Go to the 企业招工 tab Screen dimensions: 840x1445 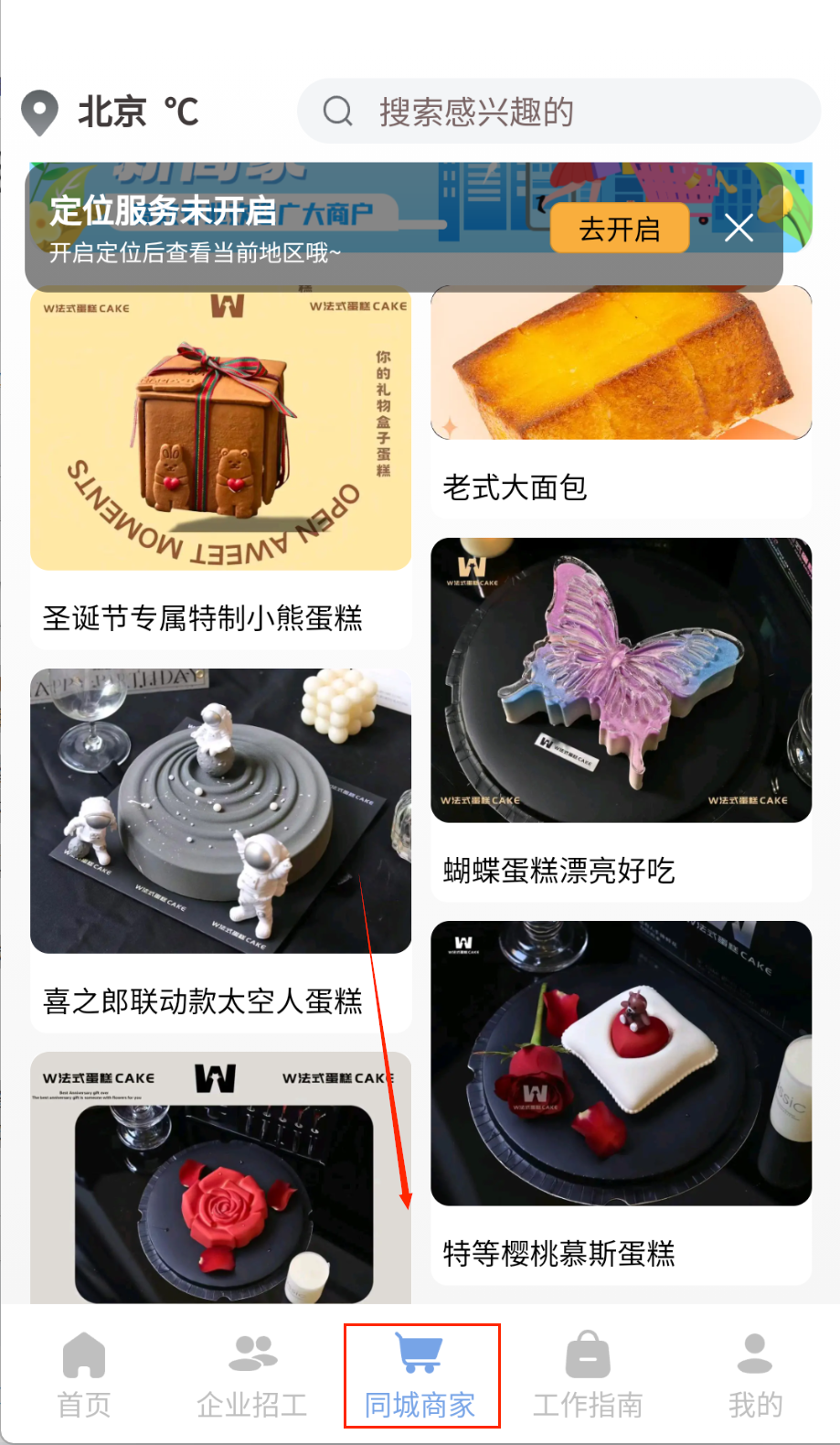[x=252, y=1375]
